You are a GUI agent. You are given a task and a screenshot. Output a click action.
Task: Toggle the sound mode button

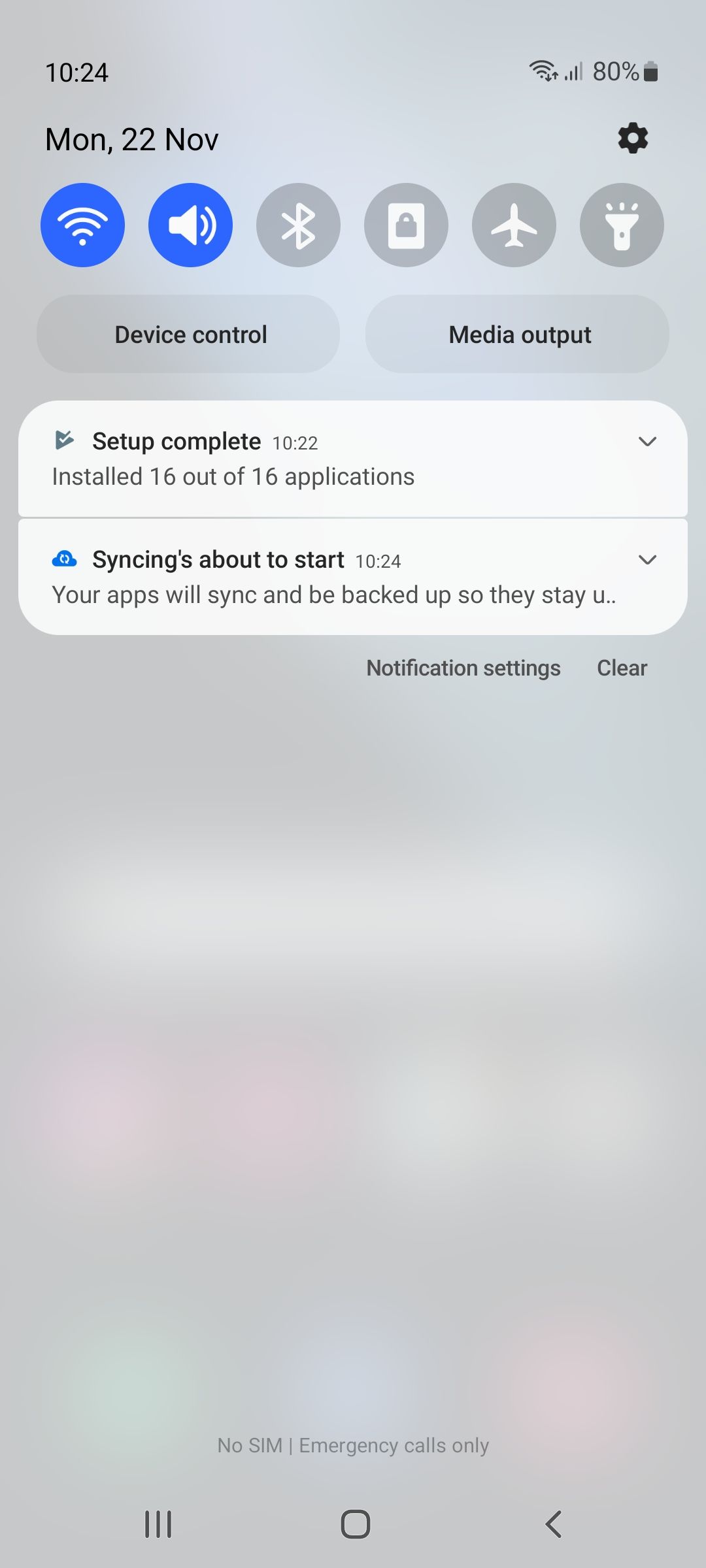click(190, 225)
